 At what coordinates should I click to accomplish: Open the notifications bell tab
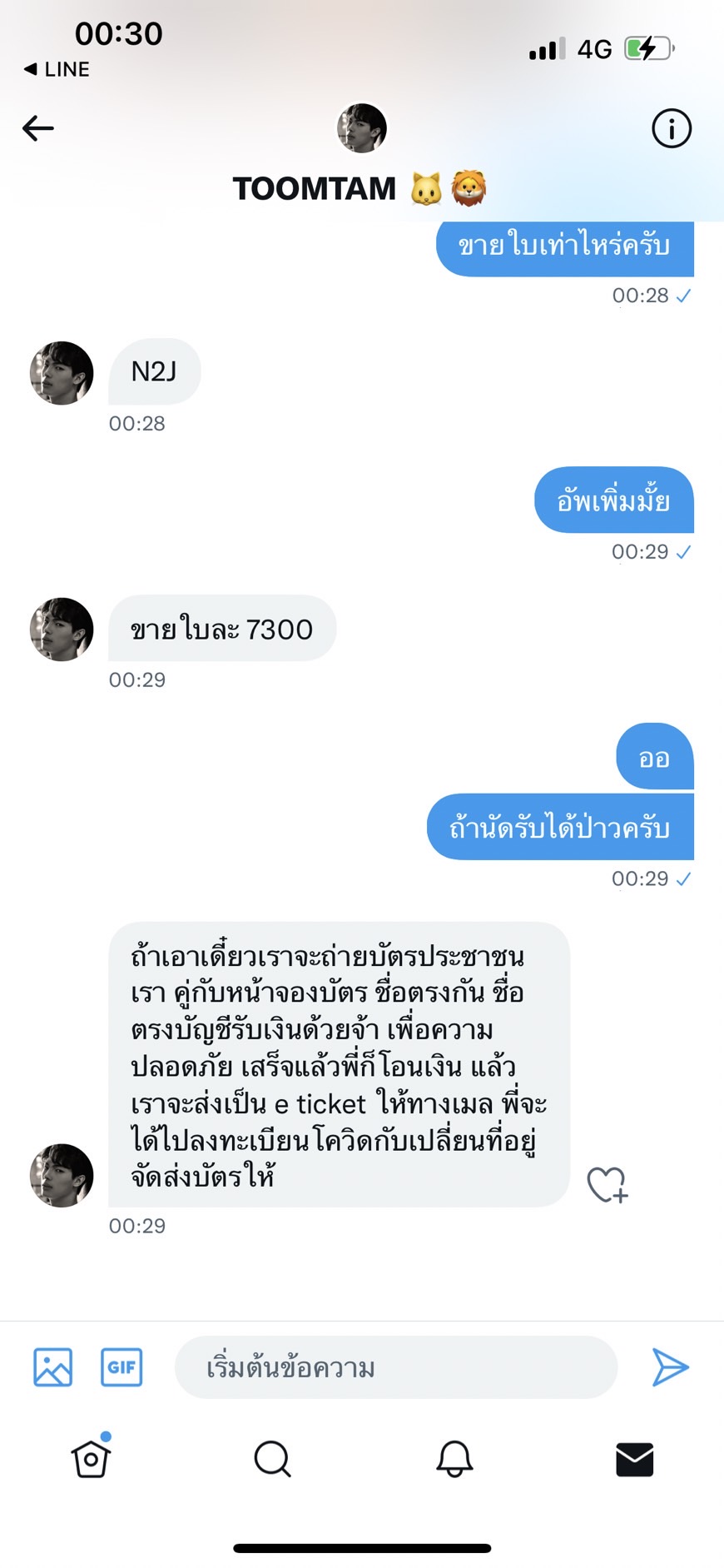pos(454,1459)
